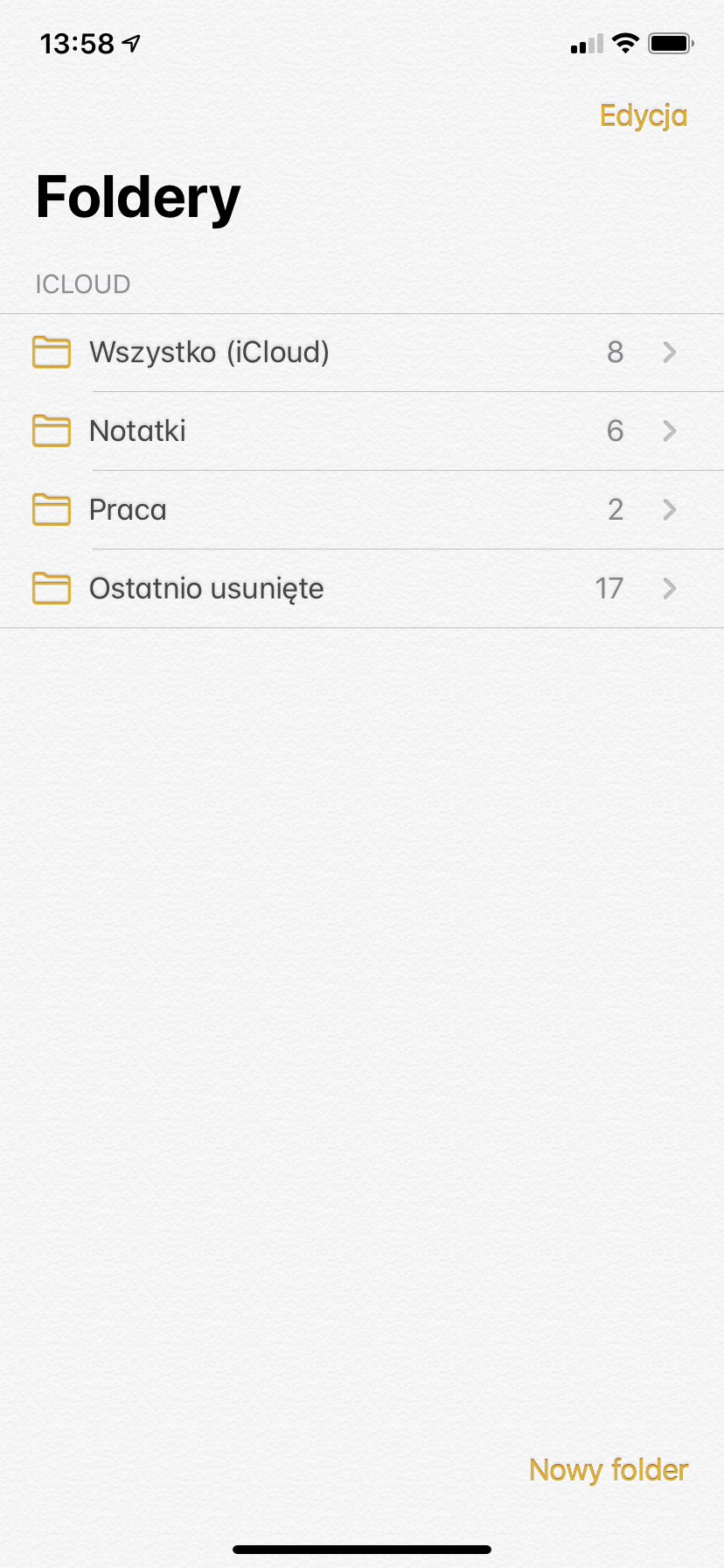Tap Edycja to edit folders
This screenshot has width=724, height=1568.
coord(643,115)
